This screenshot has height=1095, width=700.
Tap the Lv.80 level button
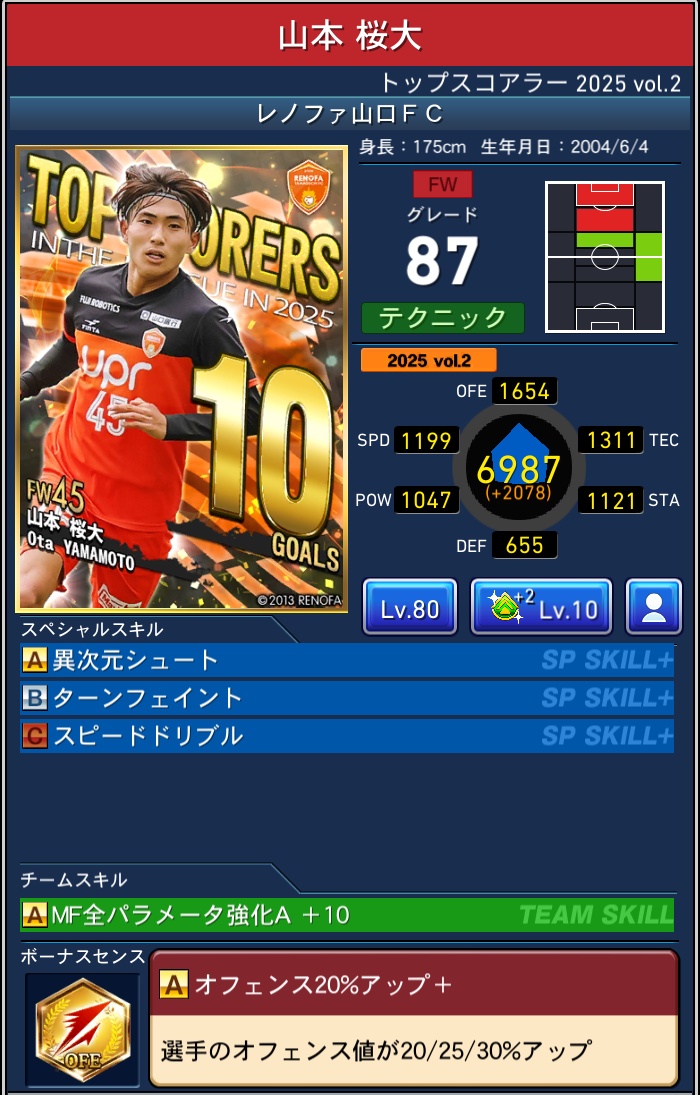(x=410, y=607)
